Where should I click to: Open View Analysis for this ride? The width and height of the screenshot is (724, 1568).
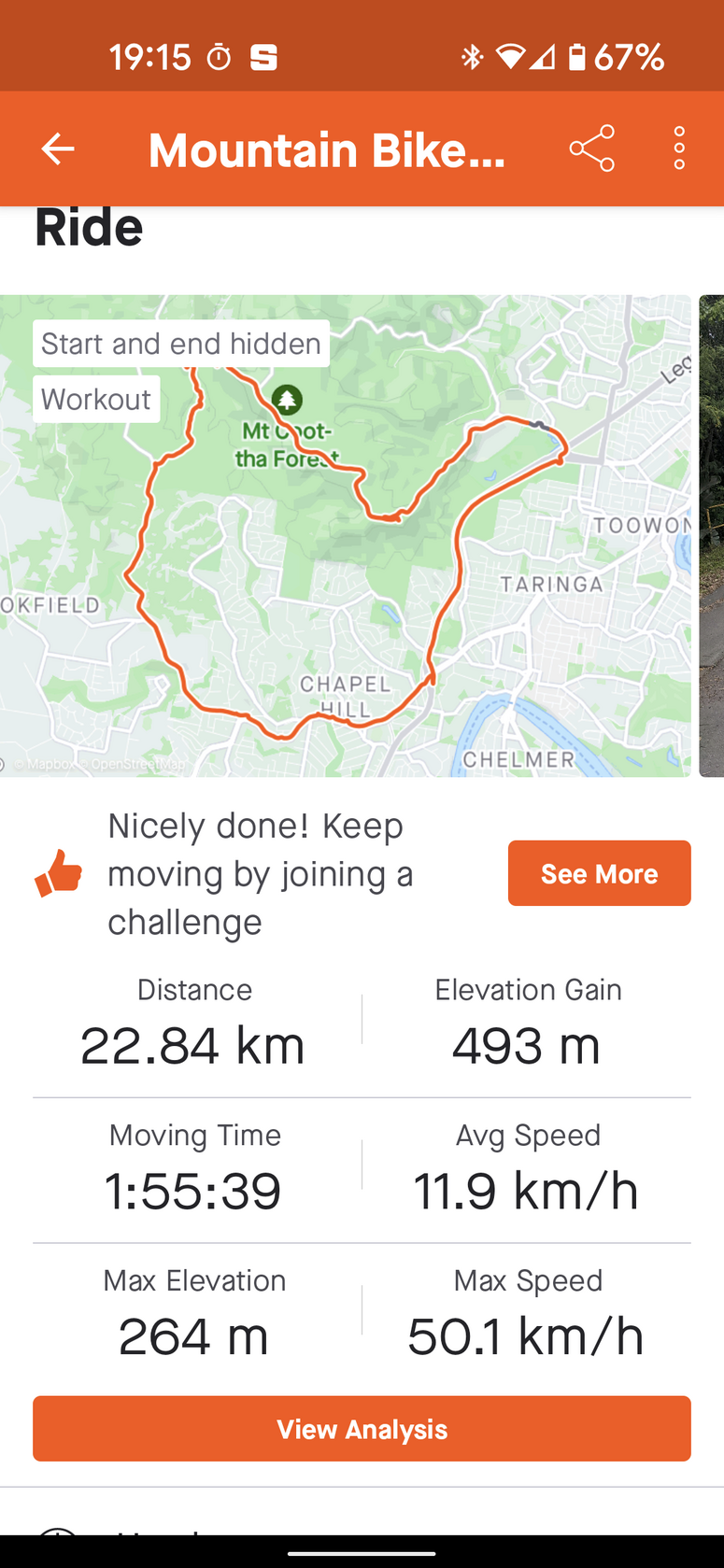pyautogui.click(x=362, y=1429)
